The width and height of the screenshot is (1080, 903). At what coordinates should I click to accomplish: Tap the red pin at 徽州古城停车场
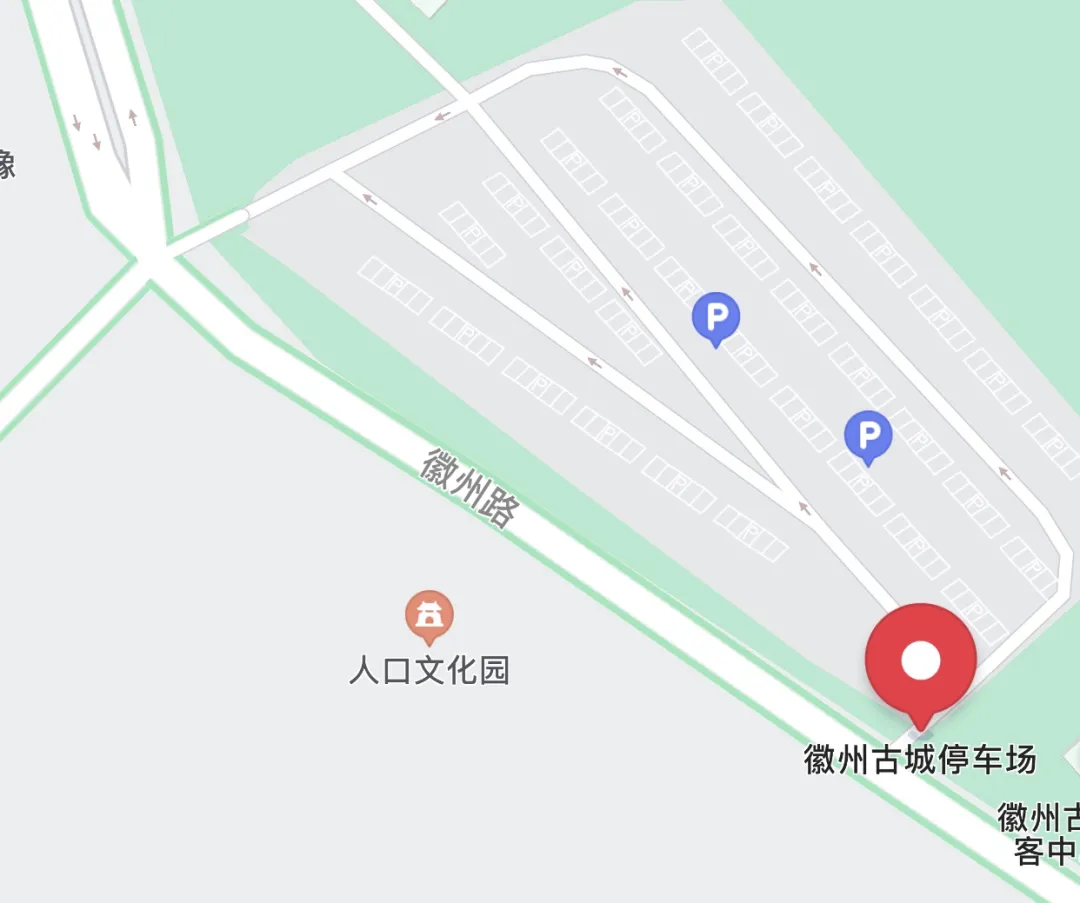click(920, 661)
